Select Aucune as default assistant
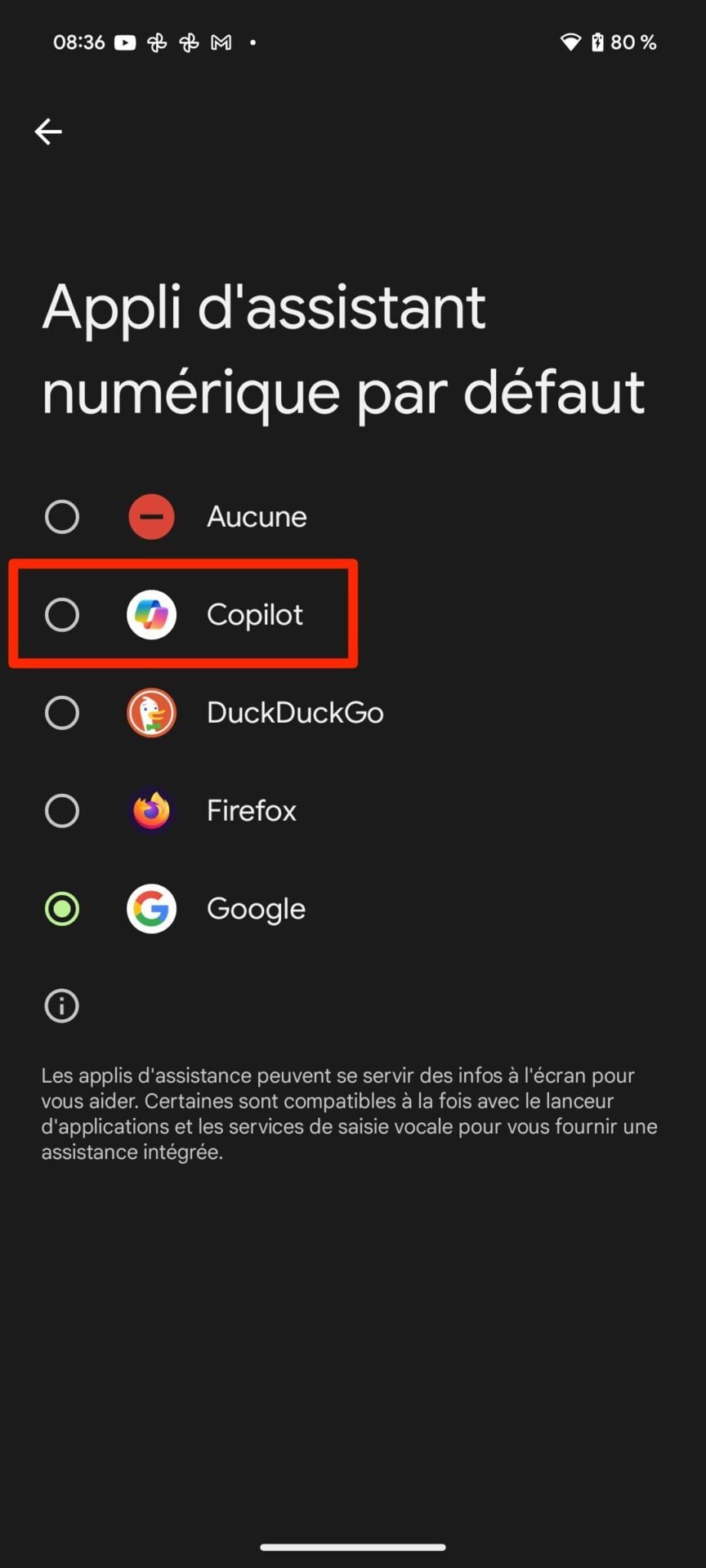 coord(62,517)
